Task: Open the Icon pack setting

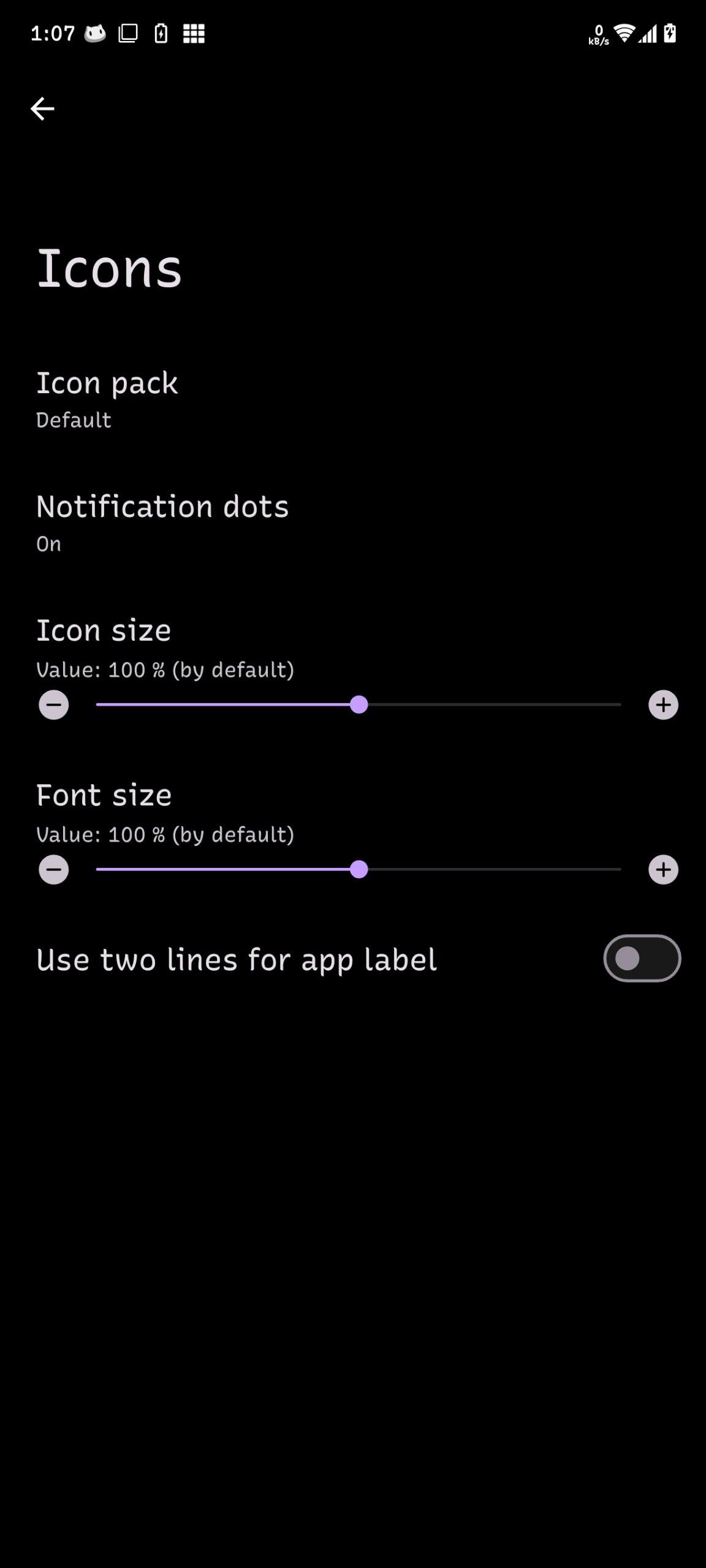Action: click(353, 400)
